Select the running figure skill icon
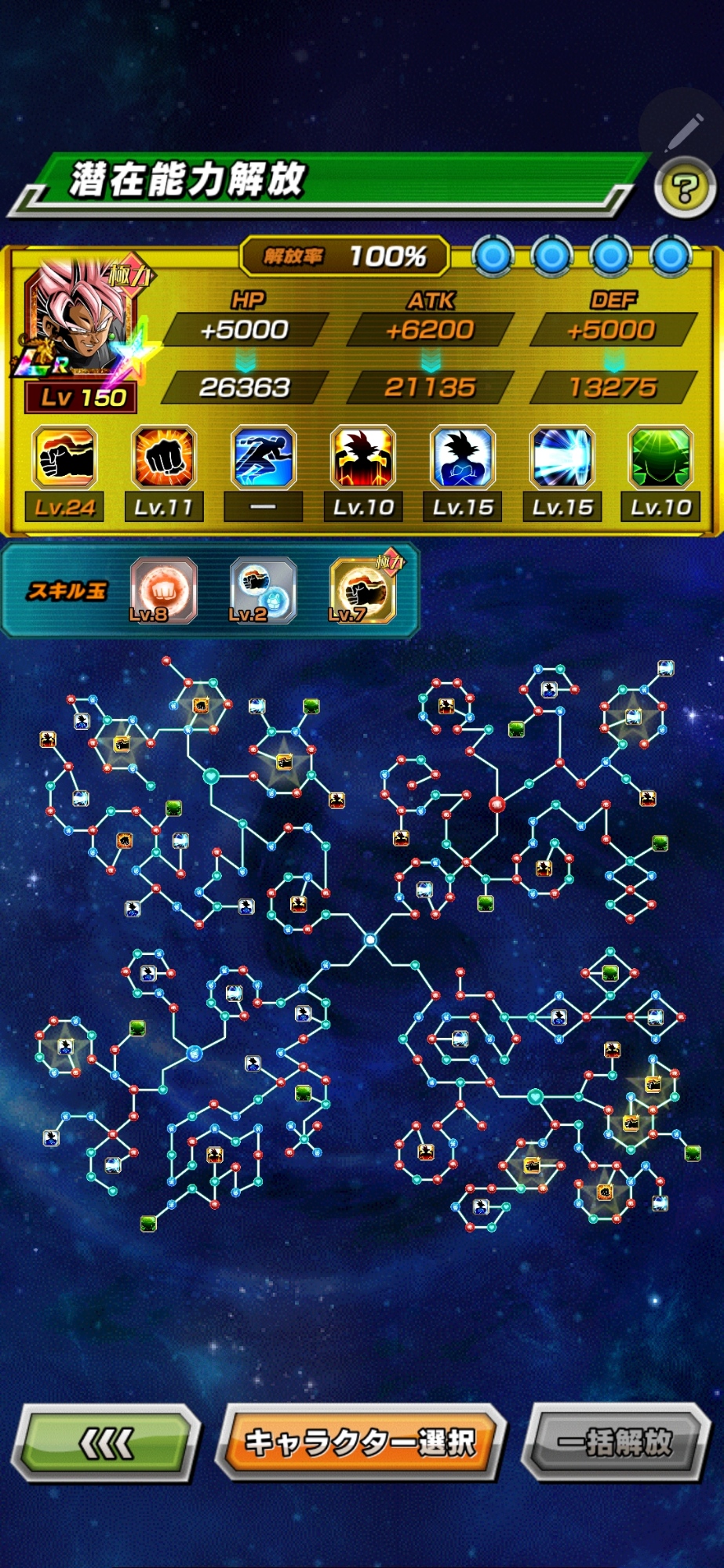The image size is (724, 1568). tap(264, 457)
